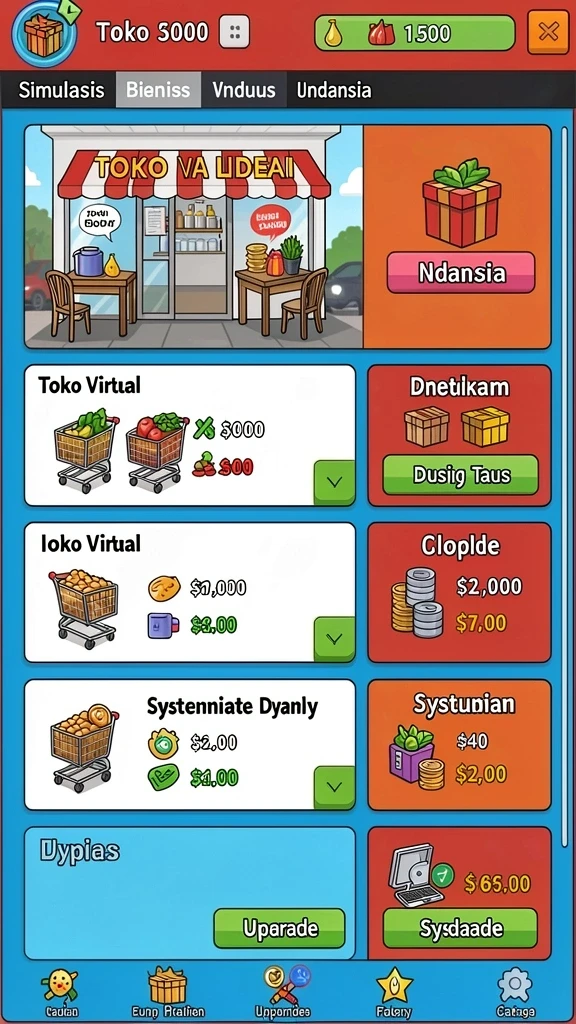This screenshot has width=576, height=1024.
Task: Go to the Unpomdes bottom tab
Action: pos(283,991)
